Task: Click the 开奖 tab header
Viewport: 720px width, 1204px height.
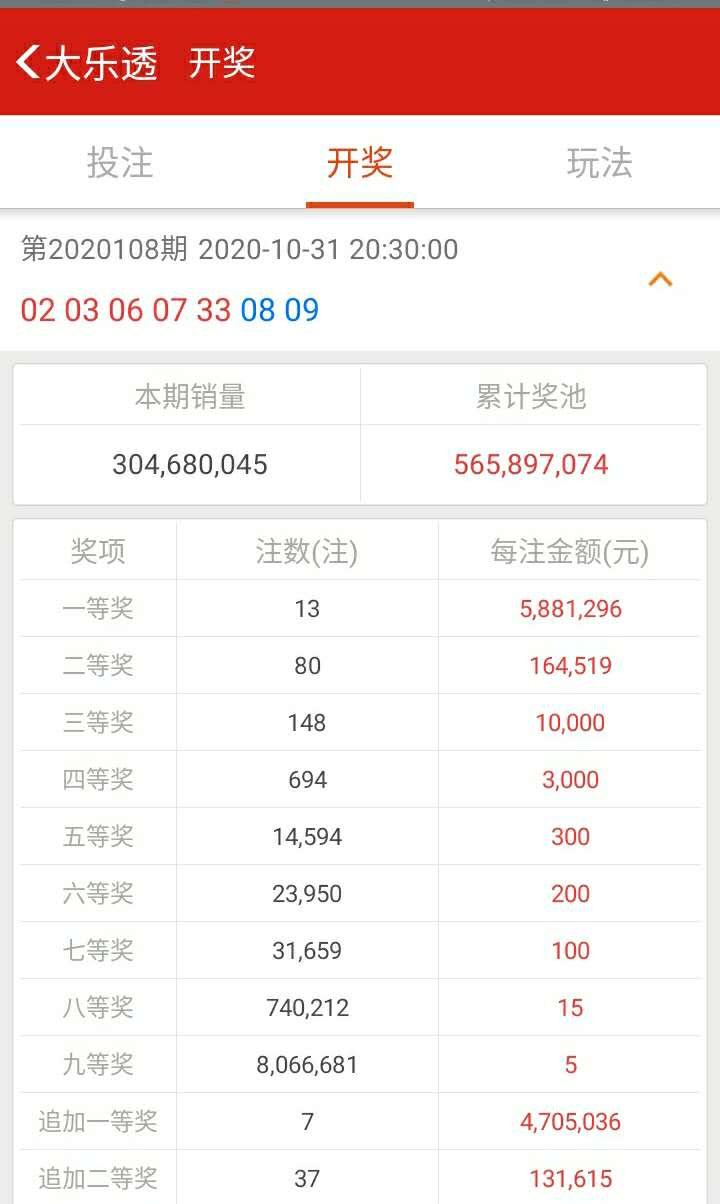Action: point(360,165)
